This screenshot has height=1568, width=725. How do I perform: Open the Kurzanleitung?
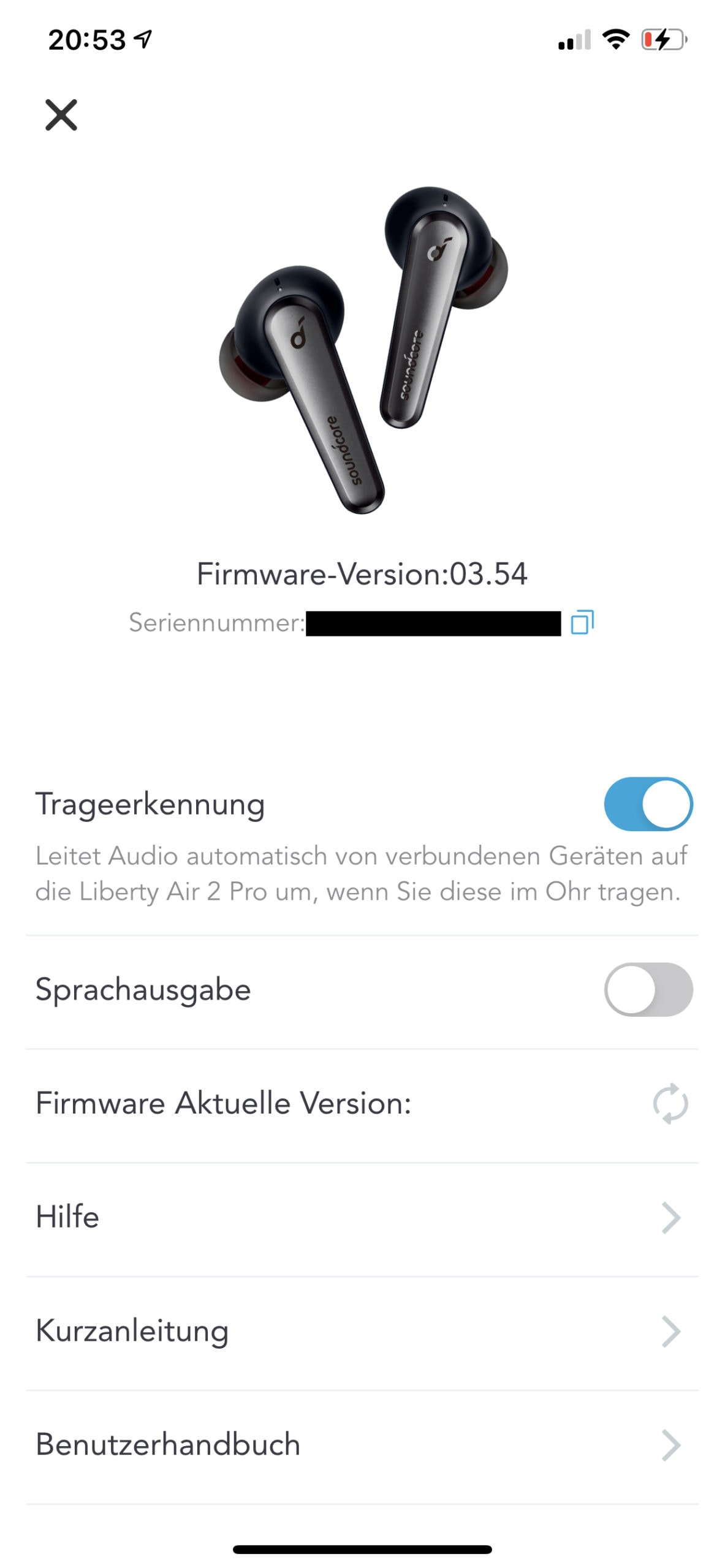click(362, 1331)
